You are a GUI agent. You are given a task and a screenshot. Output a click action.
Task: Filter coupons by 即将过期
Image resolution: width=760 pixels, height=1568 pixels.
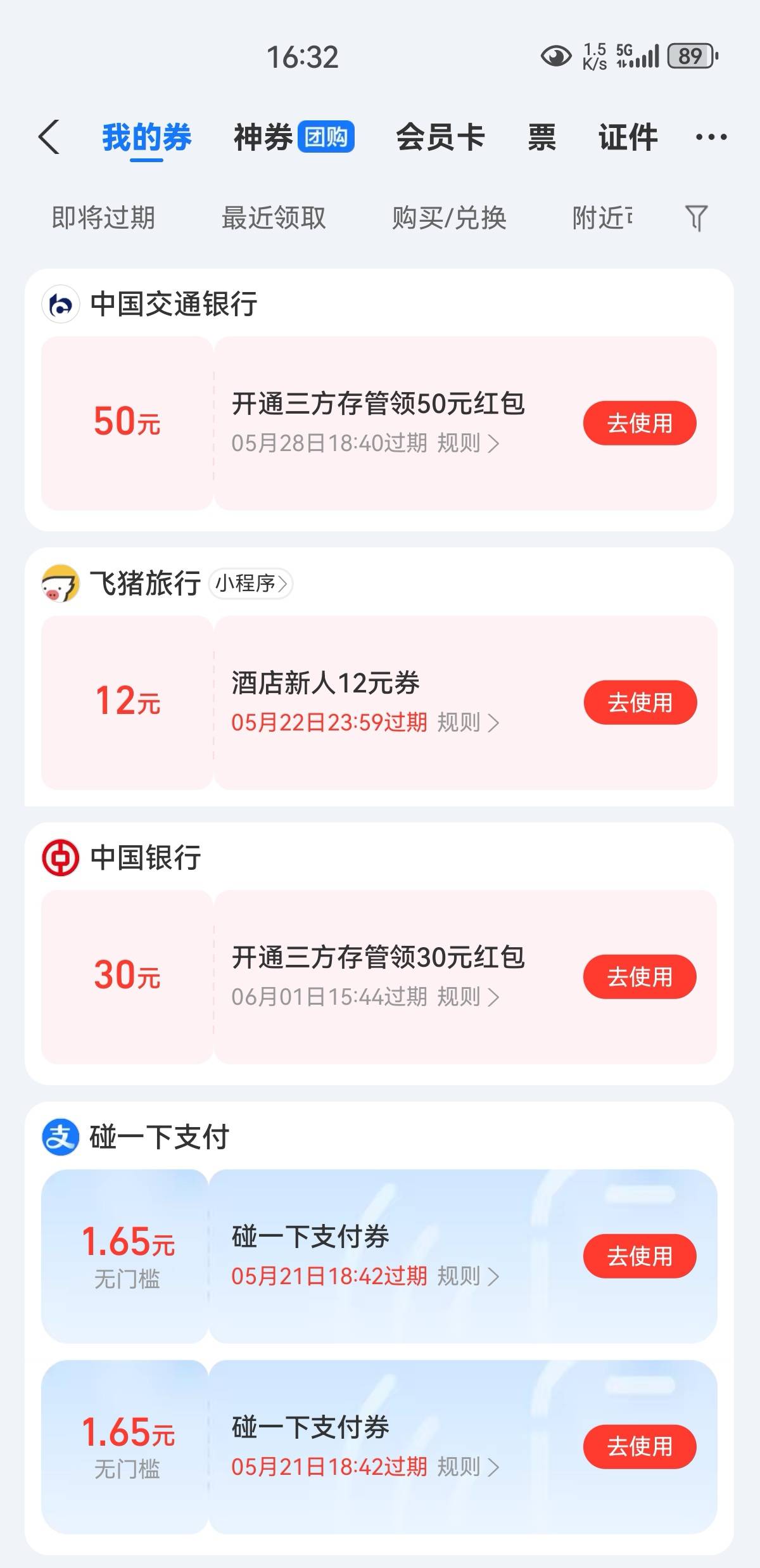[x=103, y=218]
